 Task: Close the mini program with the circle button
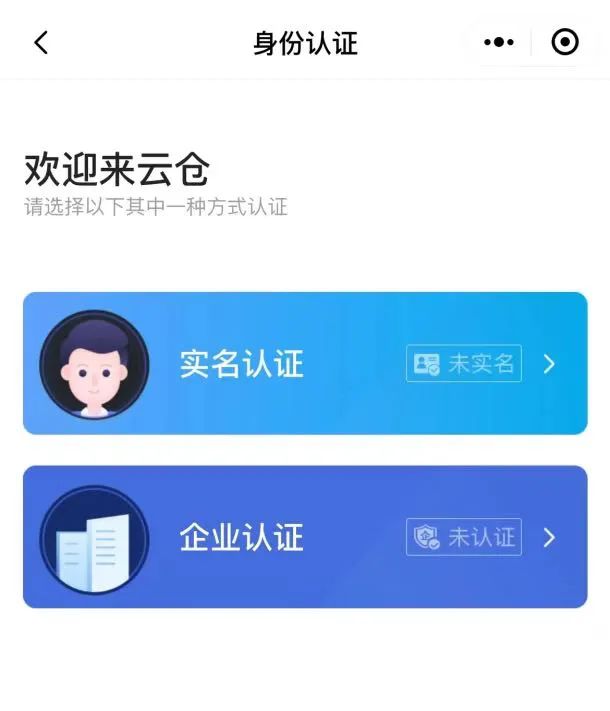coord(565,43)
